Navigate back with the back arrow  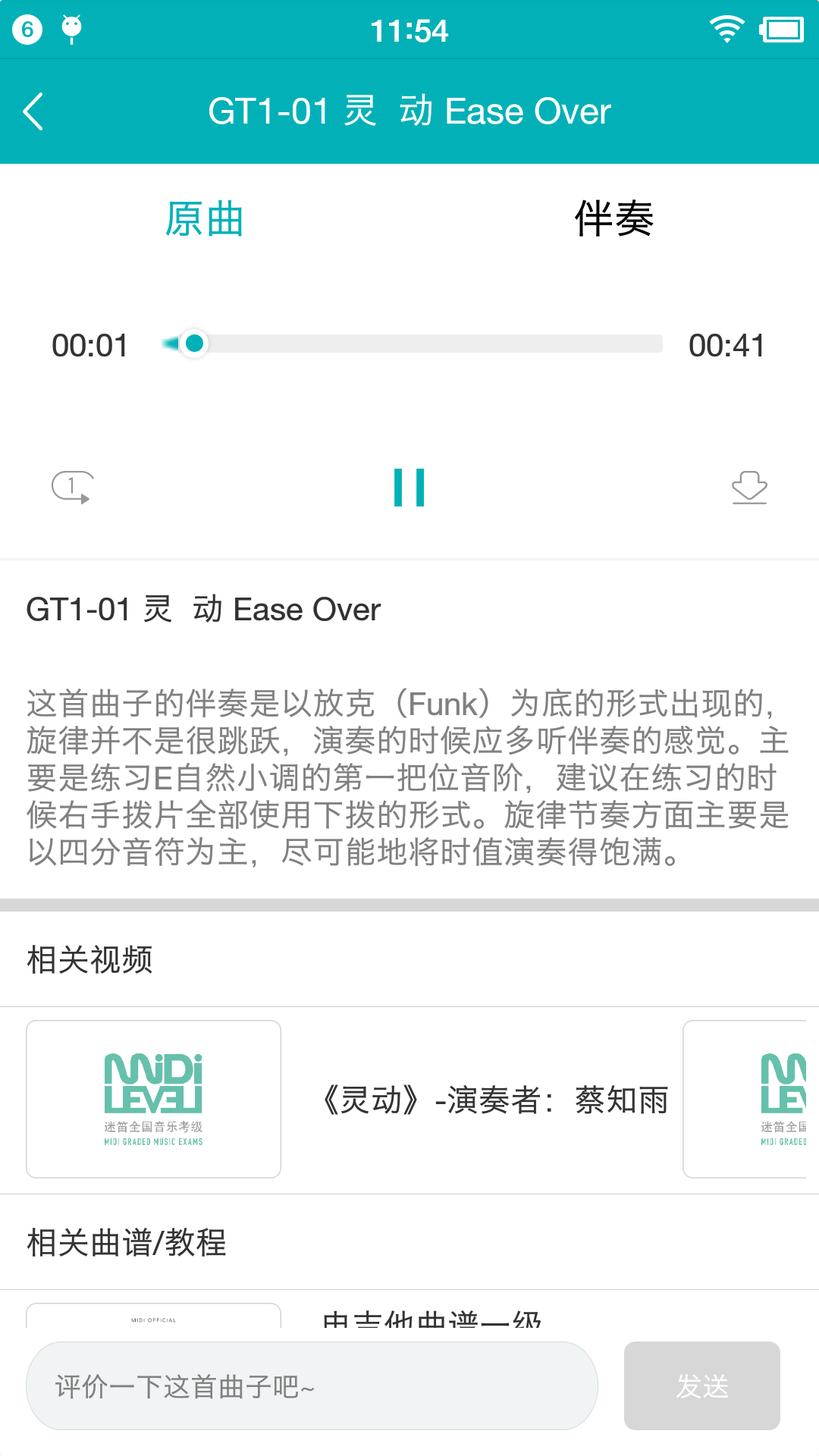(33, 110)
